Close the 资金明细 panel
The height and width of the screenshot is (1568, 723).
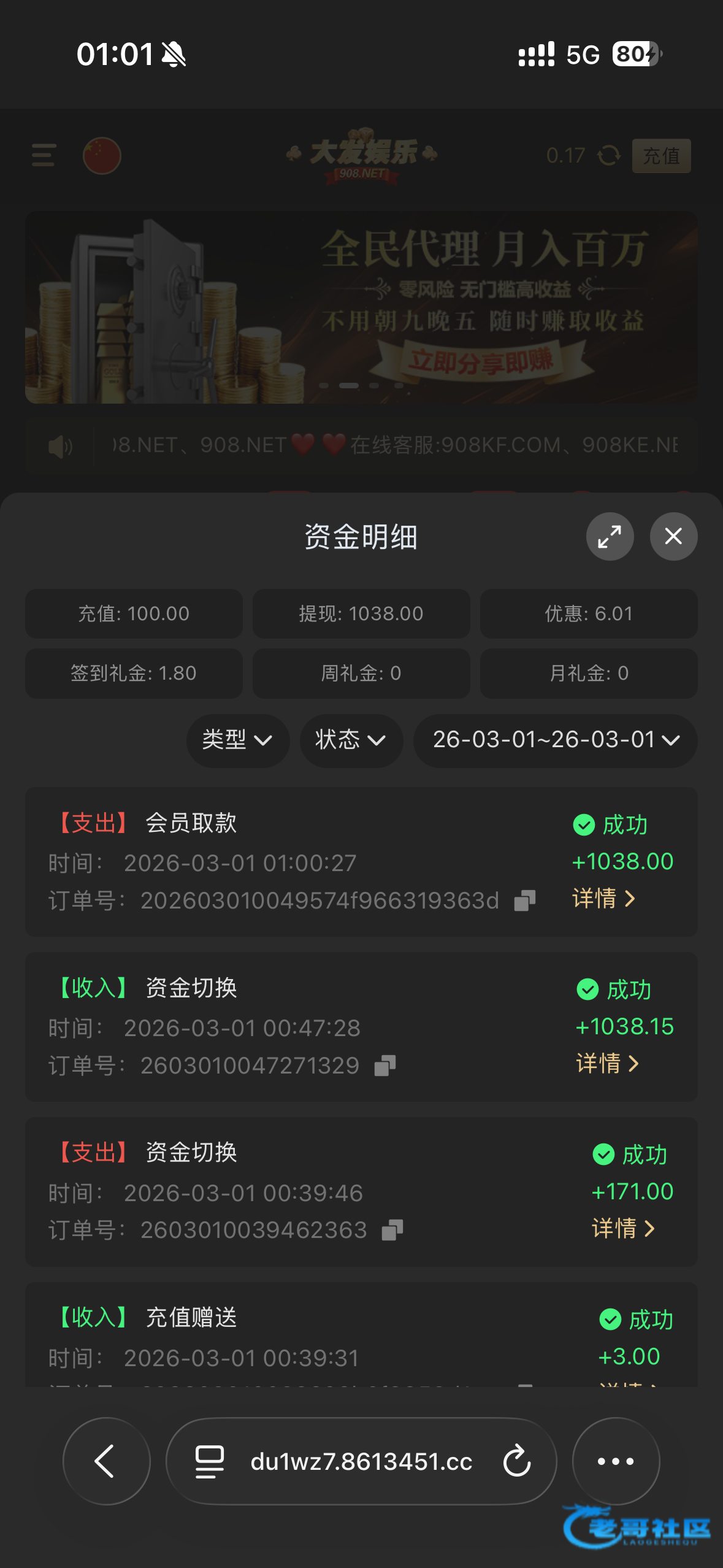(673, 537)
